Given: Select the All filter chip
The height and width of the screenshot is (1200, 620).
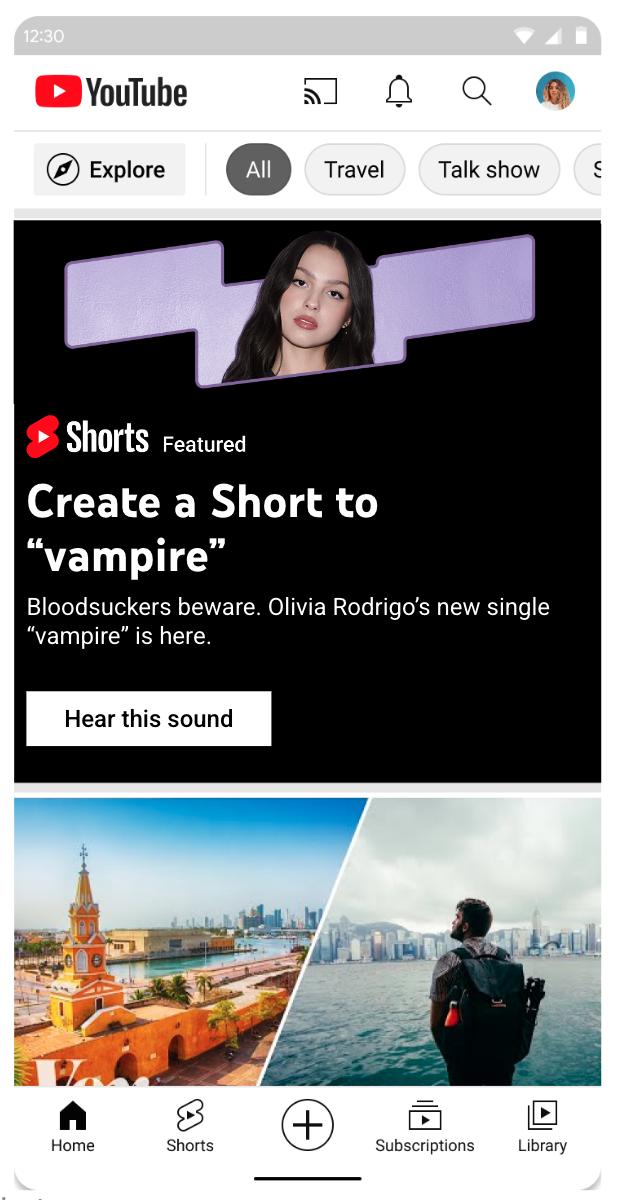Looking at the screenshot, I should (258, 169).
